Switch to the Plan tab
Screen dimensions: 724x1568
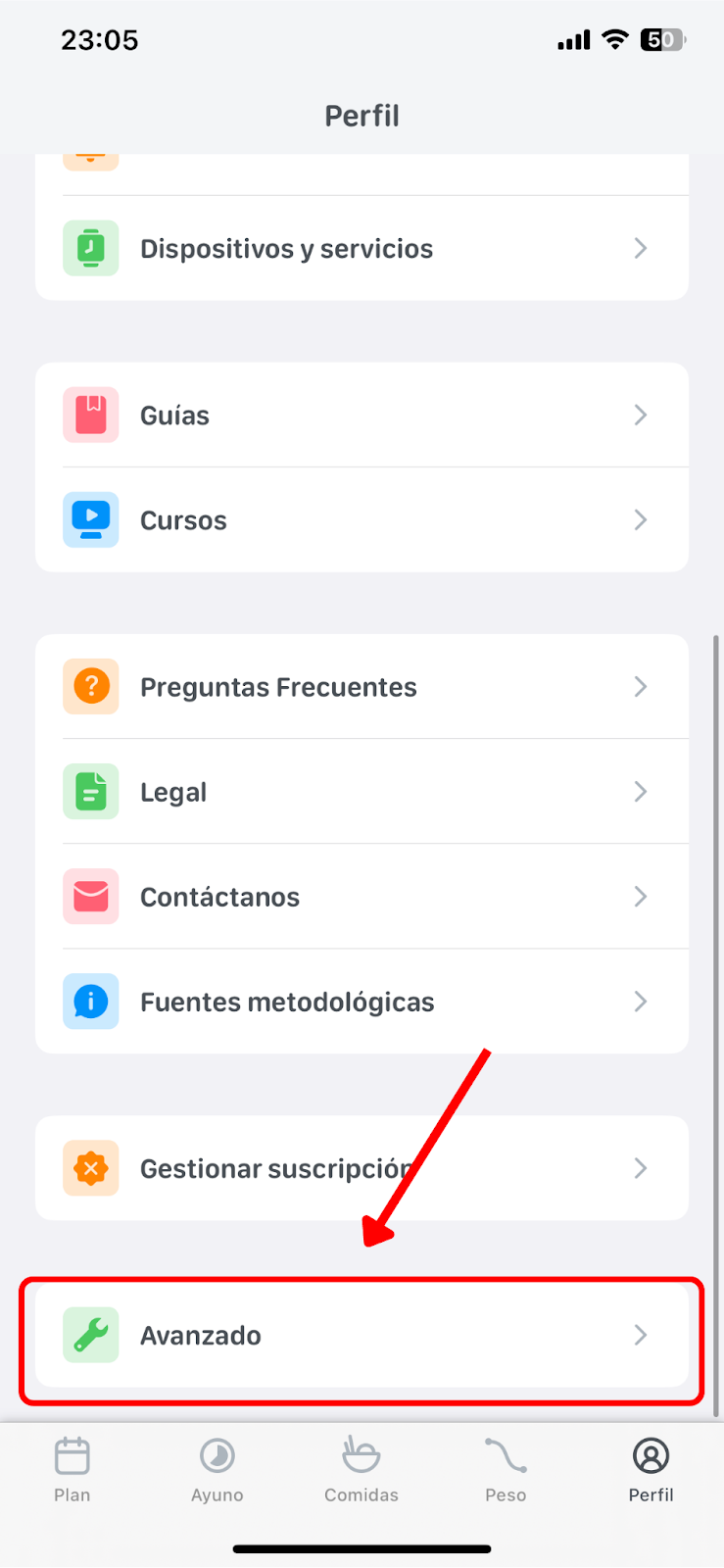pyautogui.click(x=72, y=1469)
